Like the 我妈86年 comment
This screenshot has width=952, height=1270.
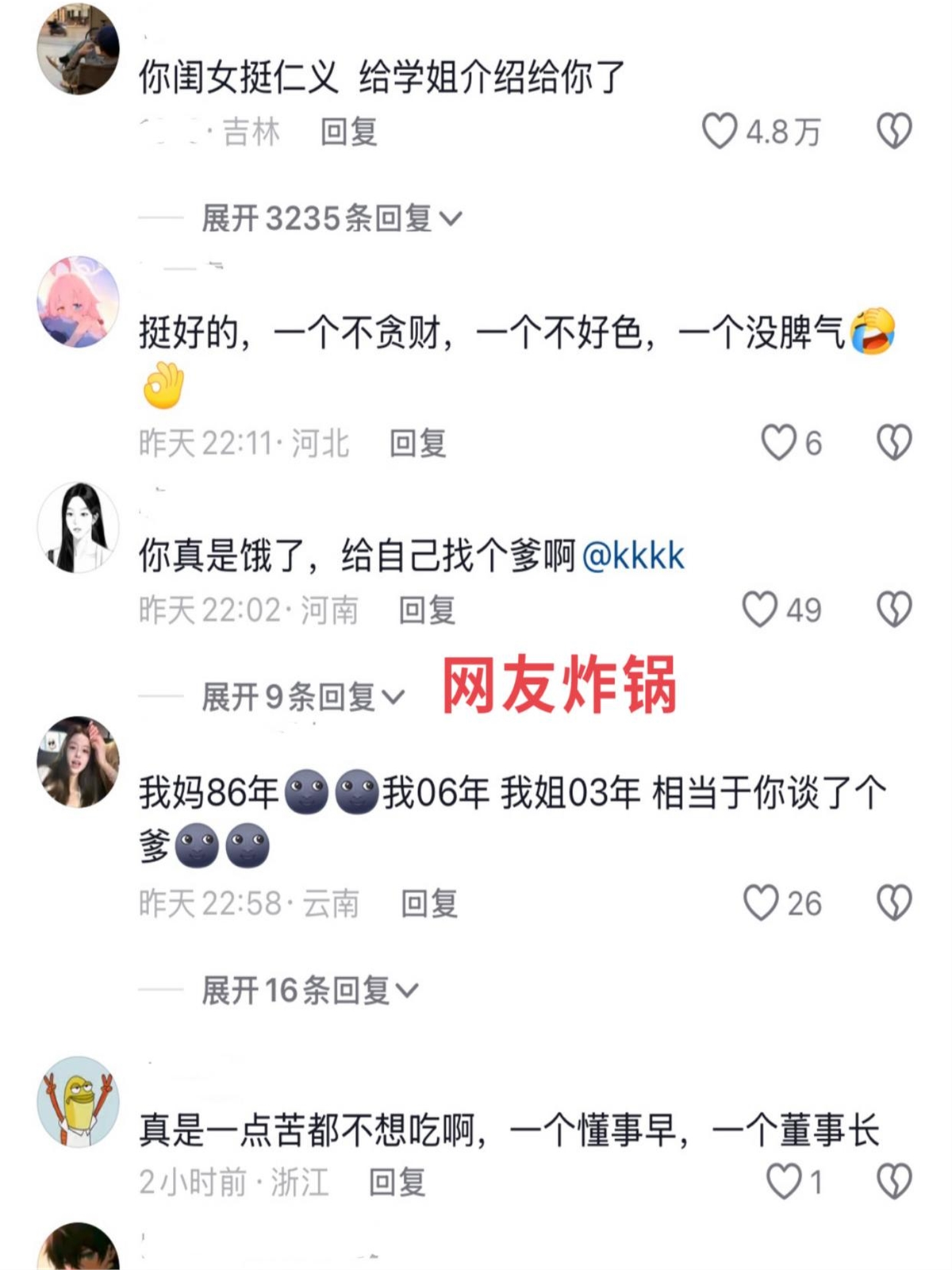click(x=761, y=902)
